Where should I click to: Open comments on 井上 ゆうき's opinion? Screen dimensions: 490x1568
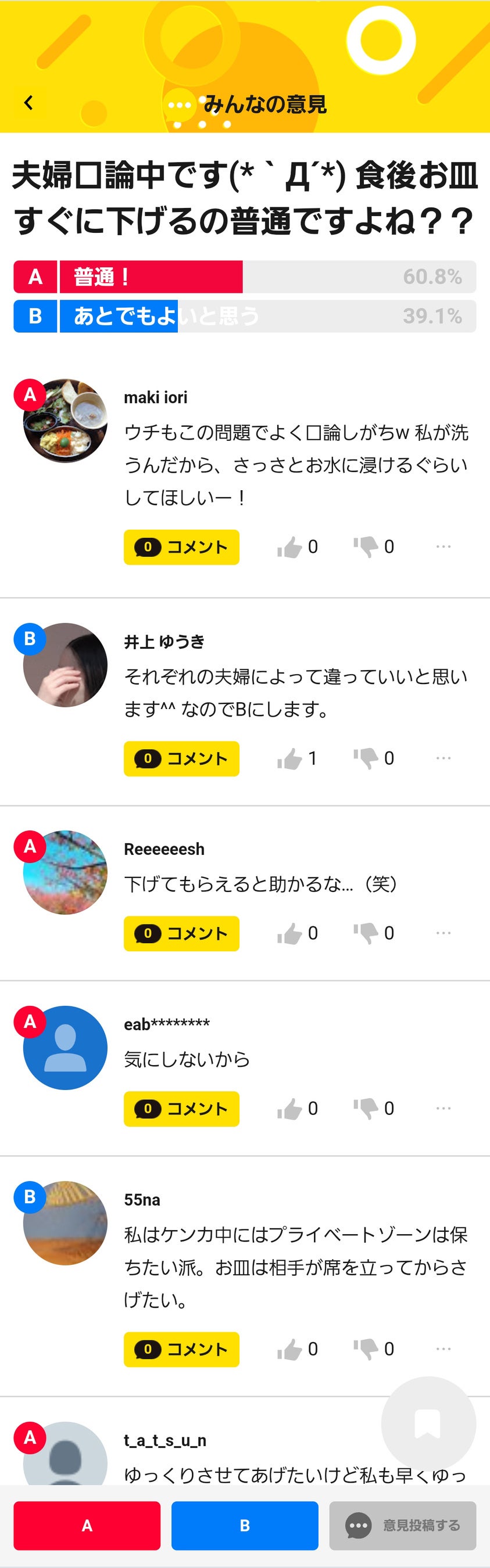[181, 758]
